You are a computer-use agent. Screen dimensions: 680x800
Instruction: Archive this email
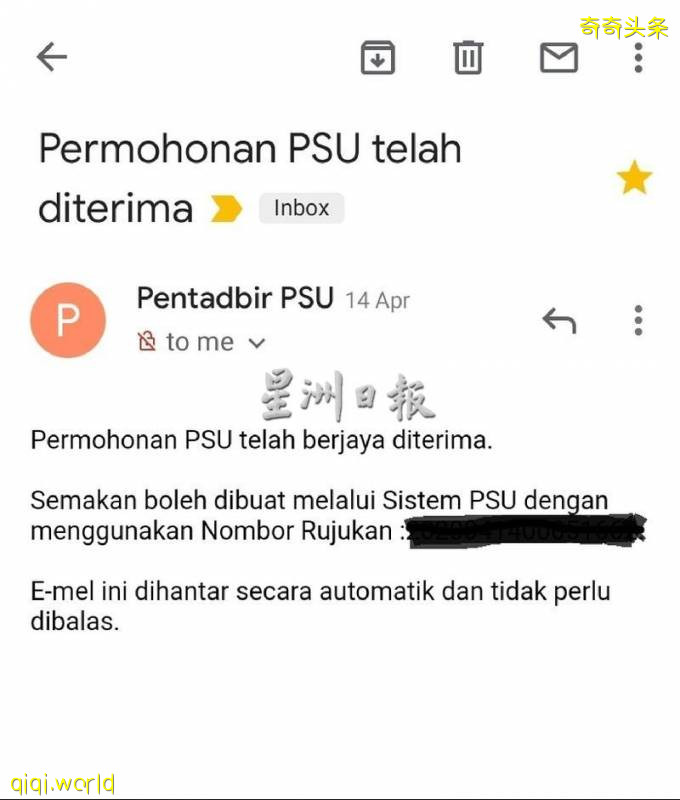pyautogui.click(x=377, y=58)
